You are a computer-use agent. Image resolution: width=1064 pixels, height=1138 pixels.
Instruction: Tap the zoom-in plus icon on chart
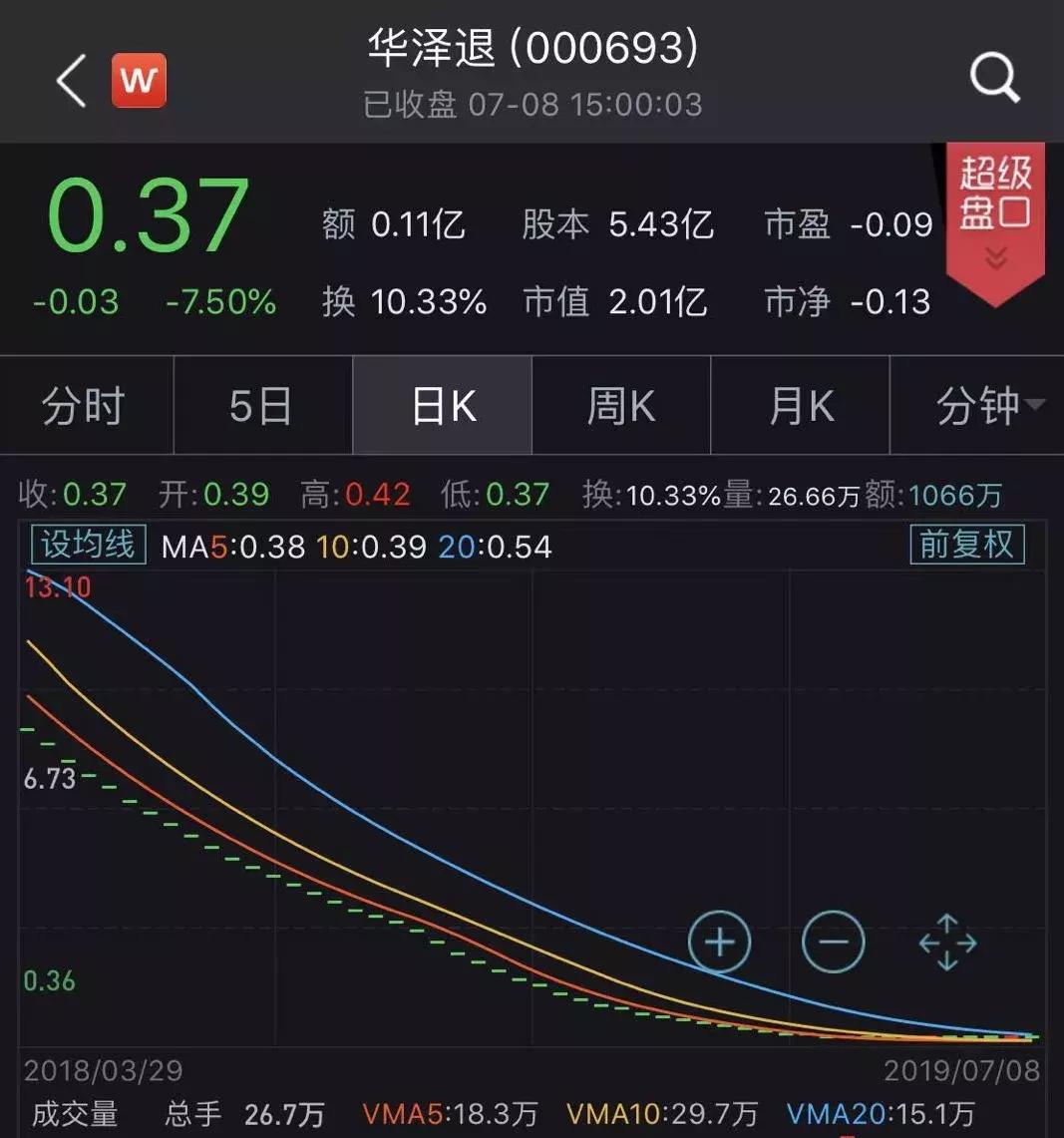click(x=719, y=941)
